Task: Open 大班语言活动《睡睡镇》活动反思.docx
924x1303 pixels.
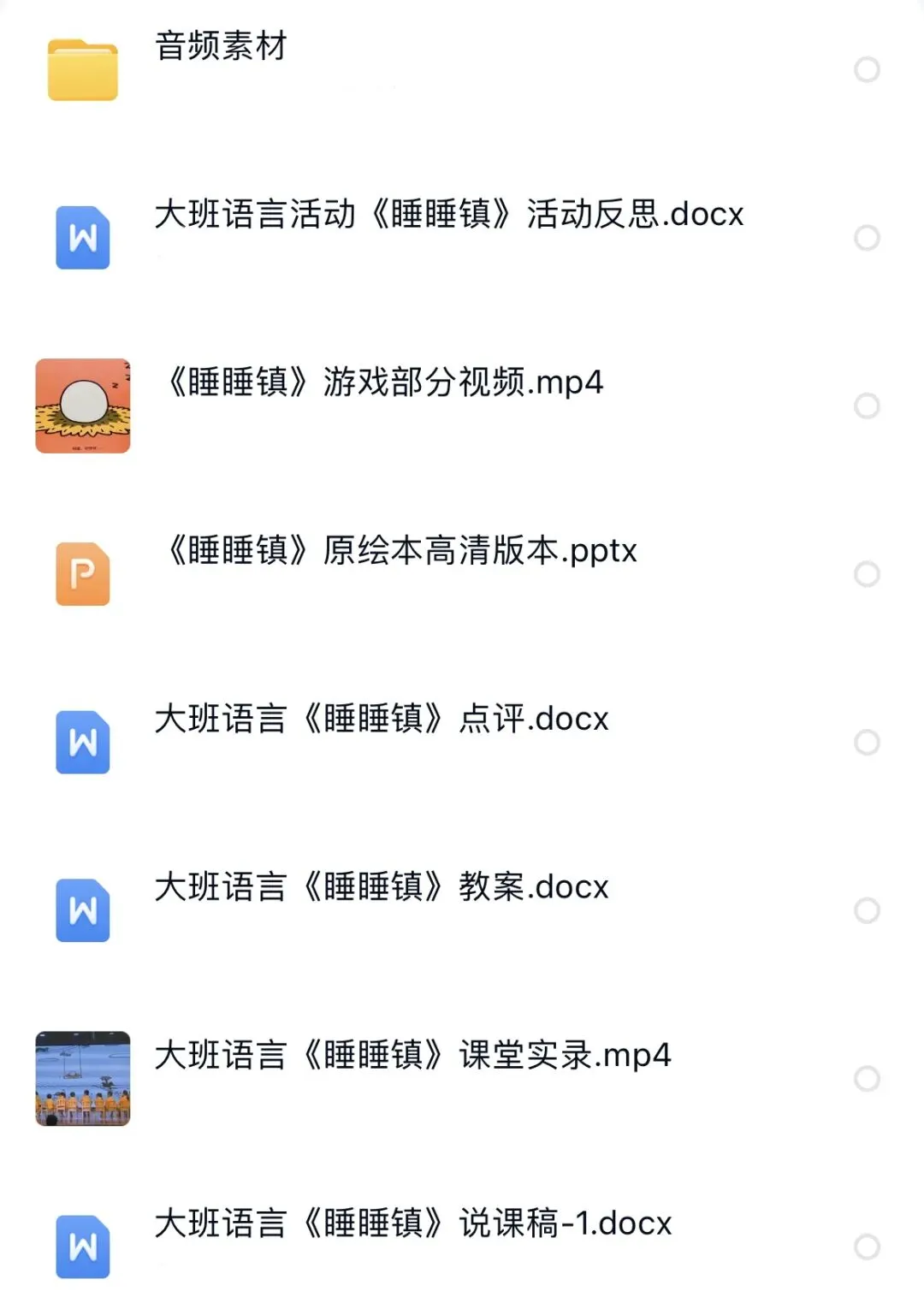Action: pos(448,215)
